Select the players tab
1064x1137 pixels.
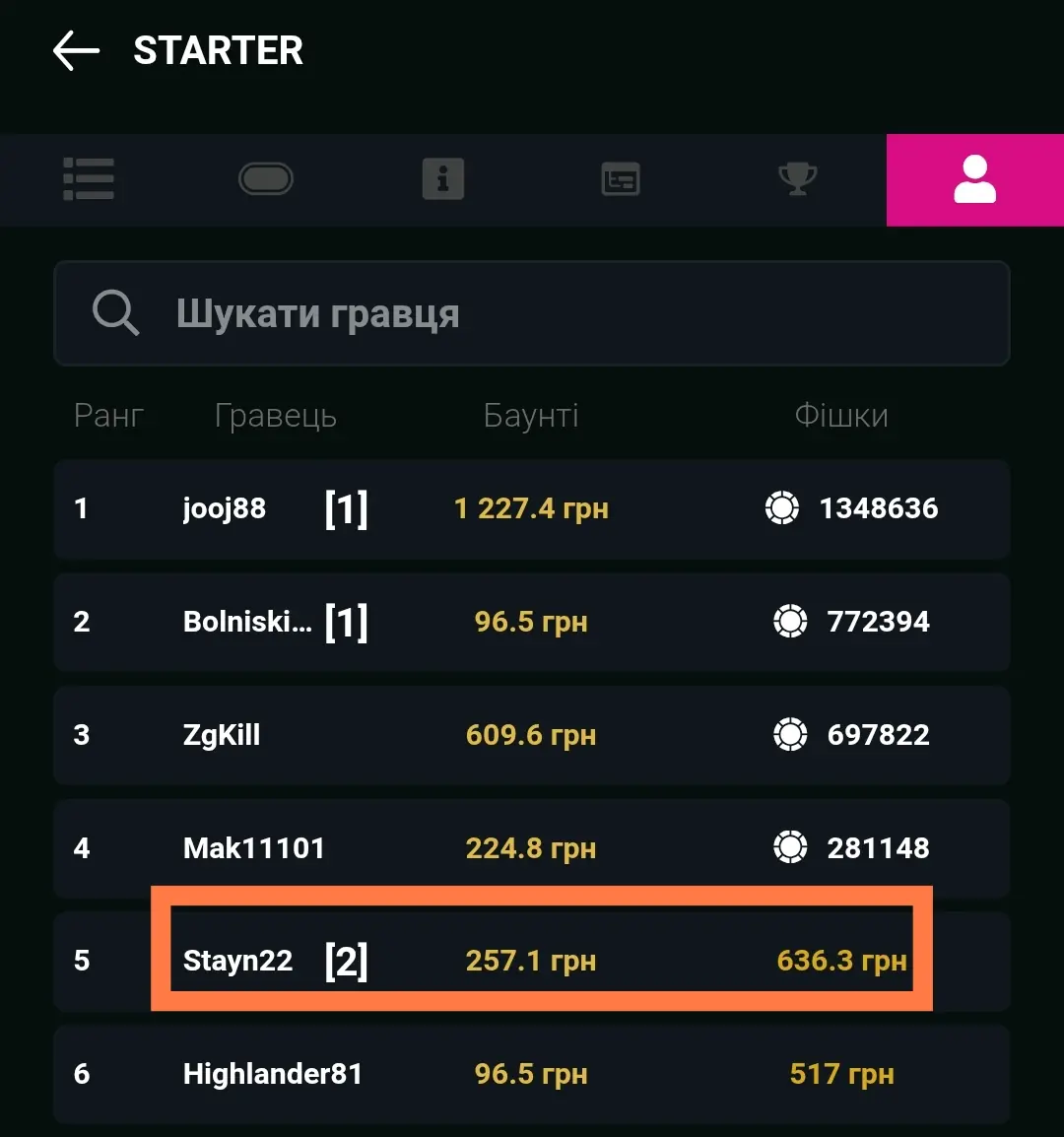974,179
